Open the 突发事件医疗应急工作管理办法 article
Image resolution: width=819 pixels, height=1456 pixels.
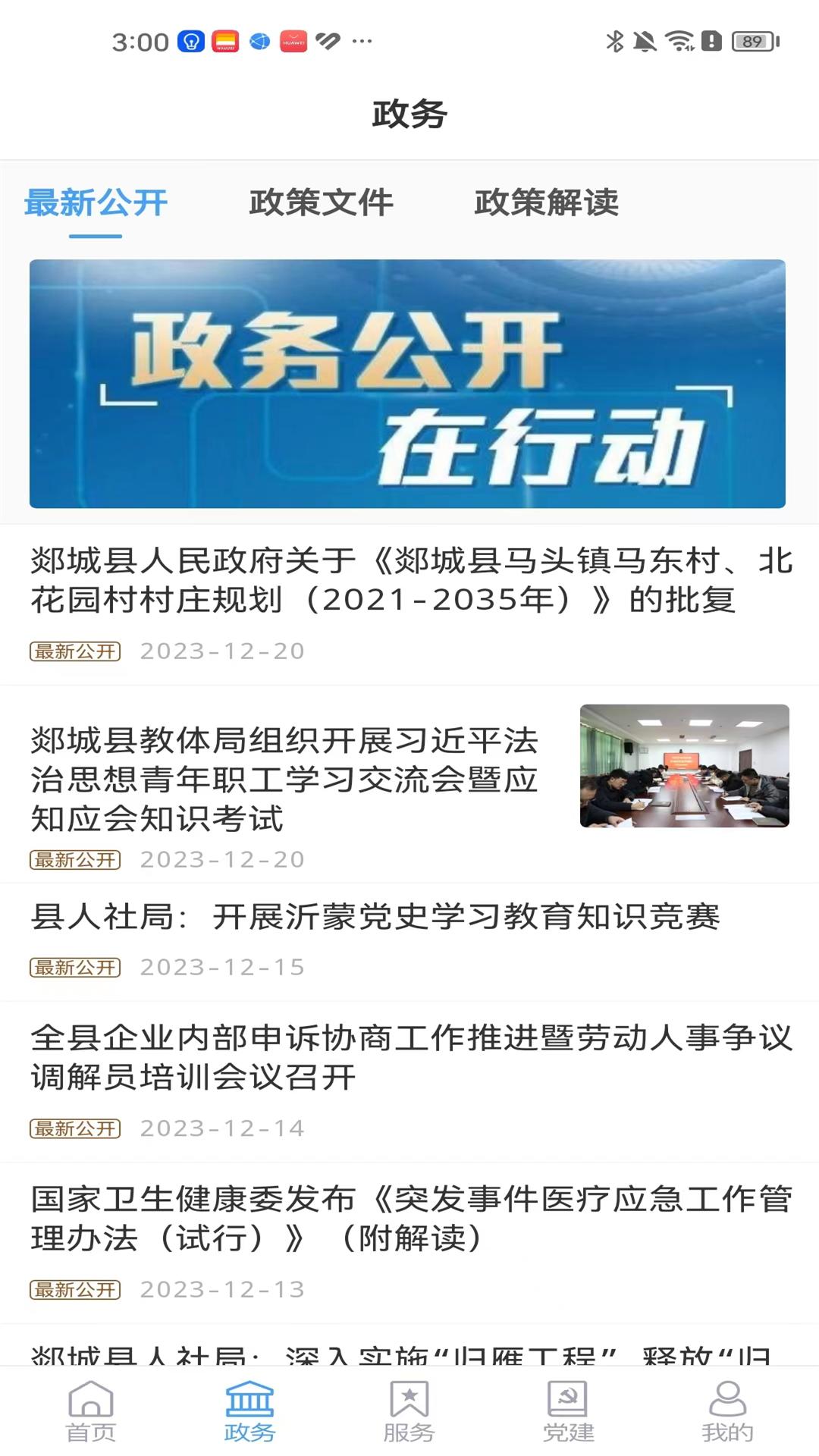409,1213
